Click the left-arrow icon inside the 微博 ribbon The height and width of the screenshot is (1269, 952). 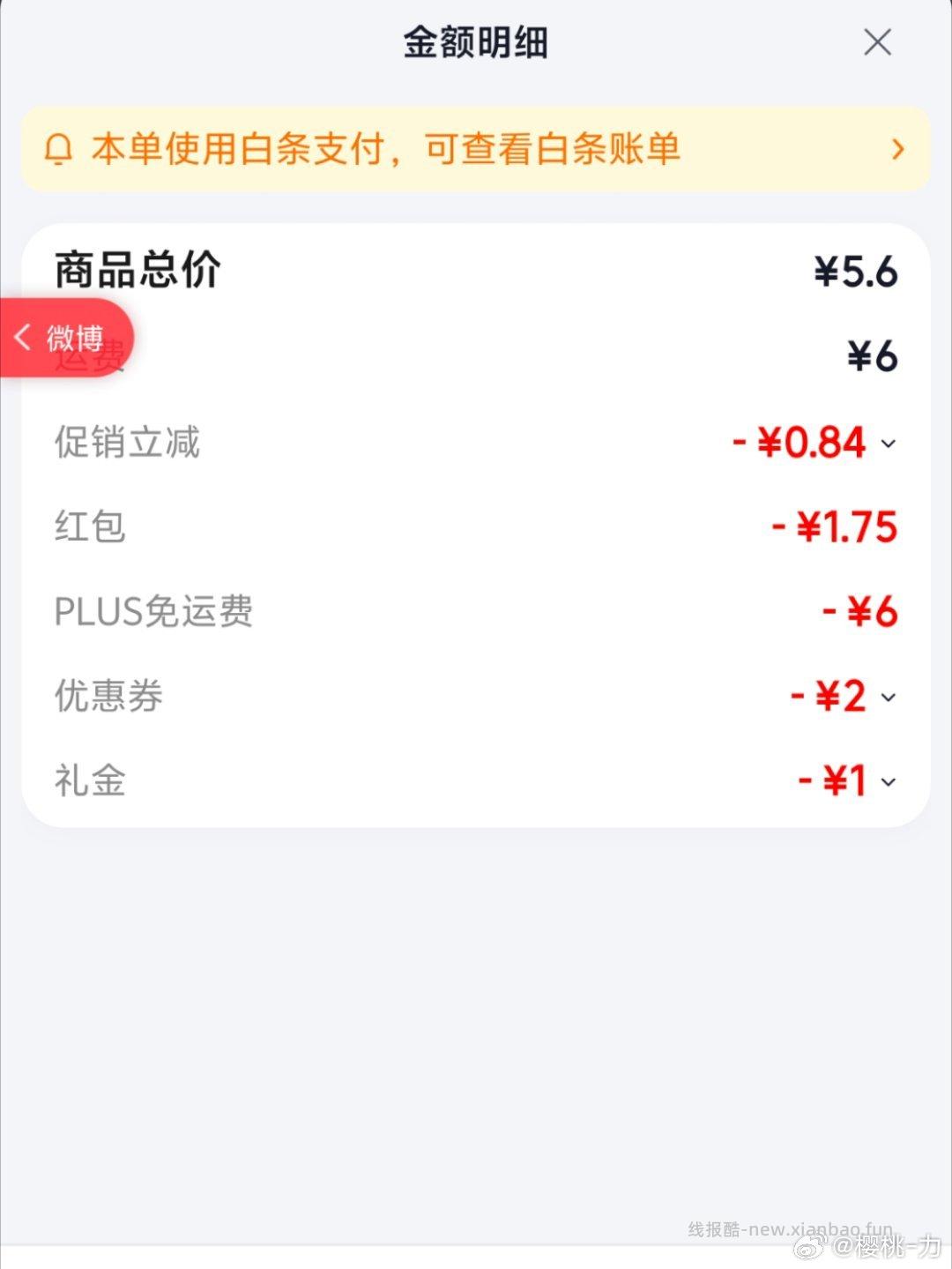point(24,338)
